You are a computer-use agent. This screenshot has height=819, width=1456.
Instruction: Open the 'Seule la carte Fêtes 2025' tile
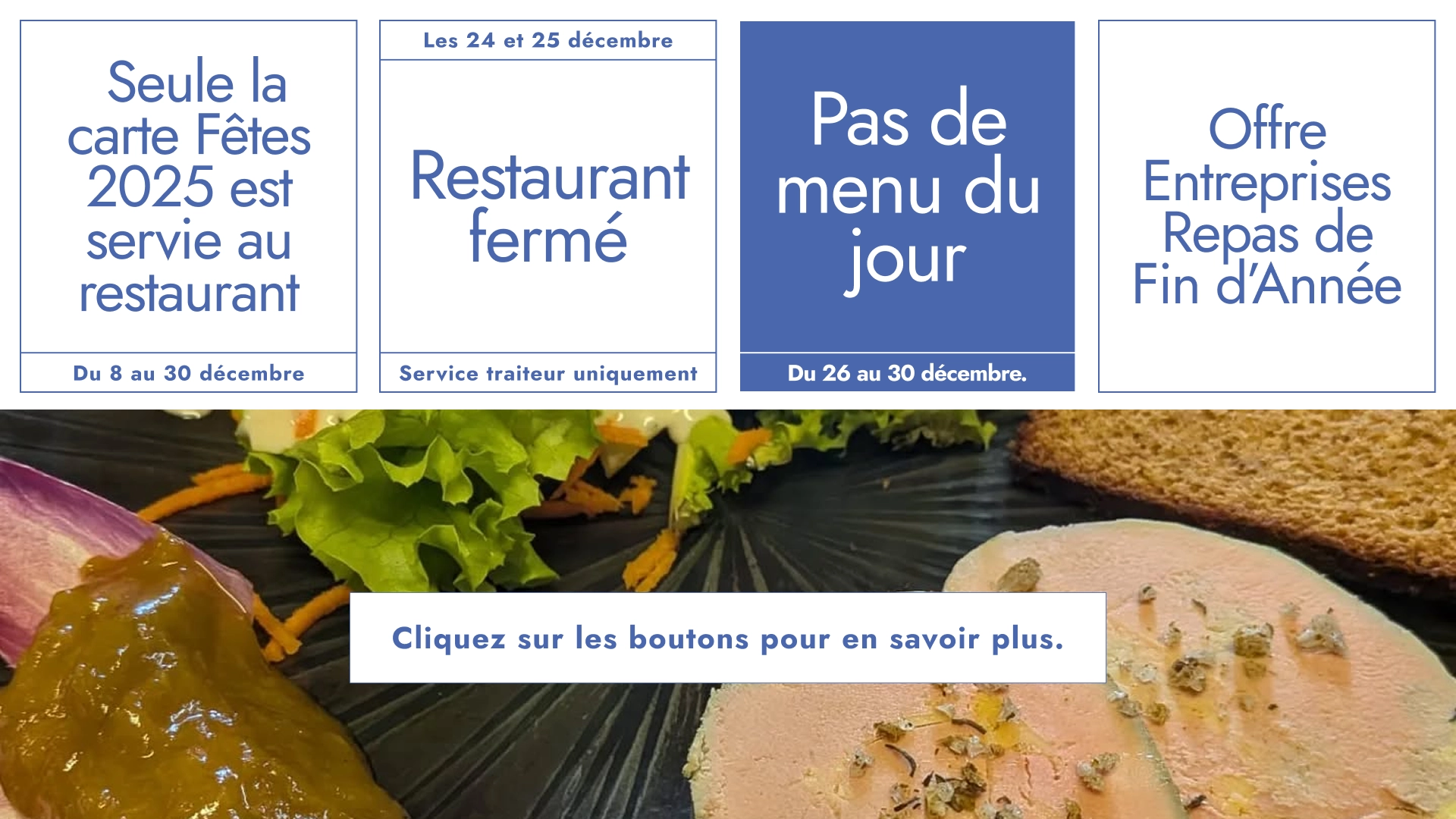tap(188, 187)
